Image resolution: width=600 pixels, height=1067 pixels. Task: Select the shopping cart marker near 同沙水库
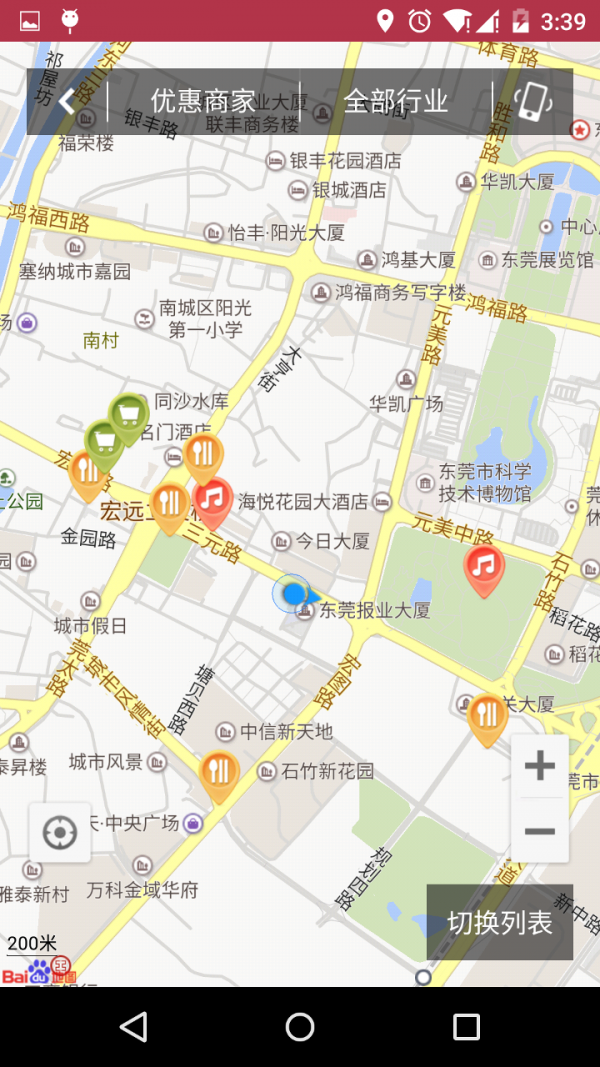129,415
